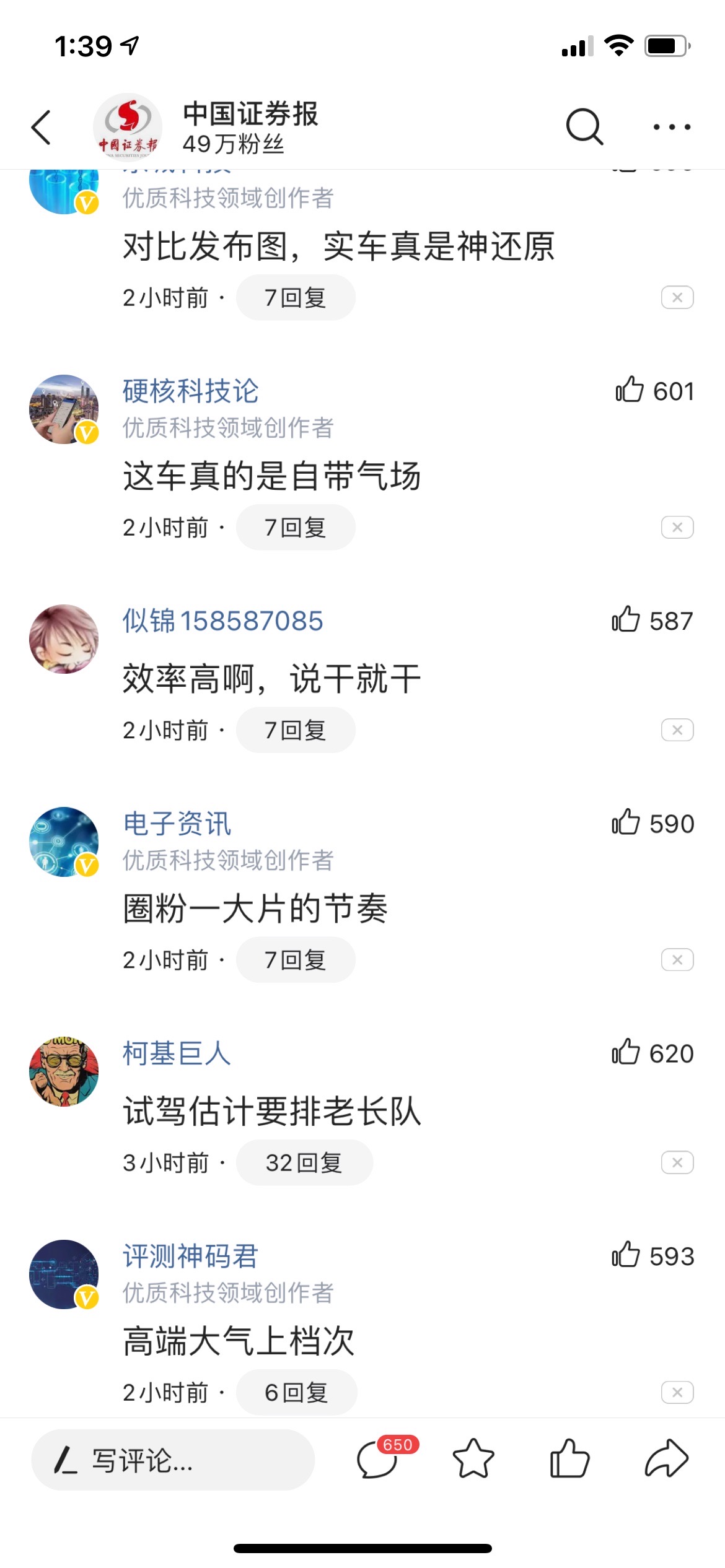Open 中国证券报's profile name at top
This screenshot has height=1568, width=725.
pyautogui.click(x=250, y=115)
